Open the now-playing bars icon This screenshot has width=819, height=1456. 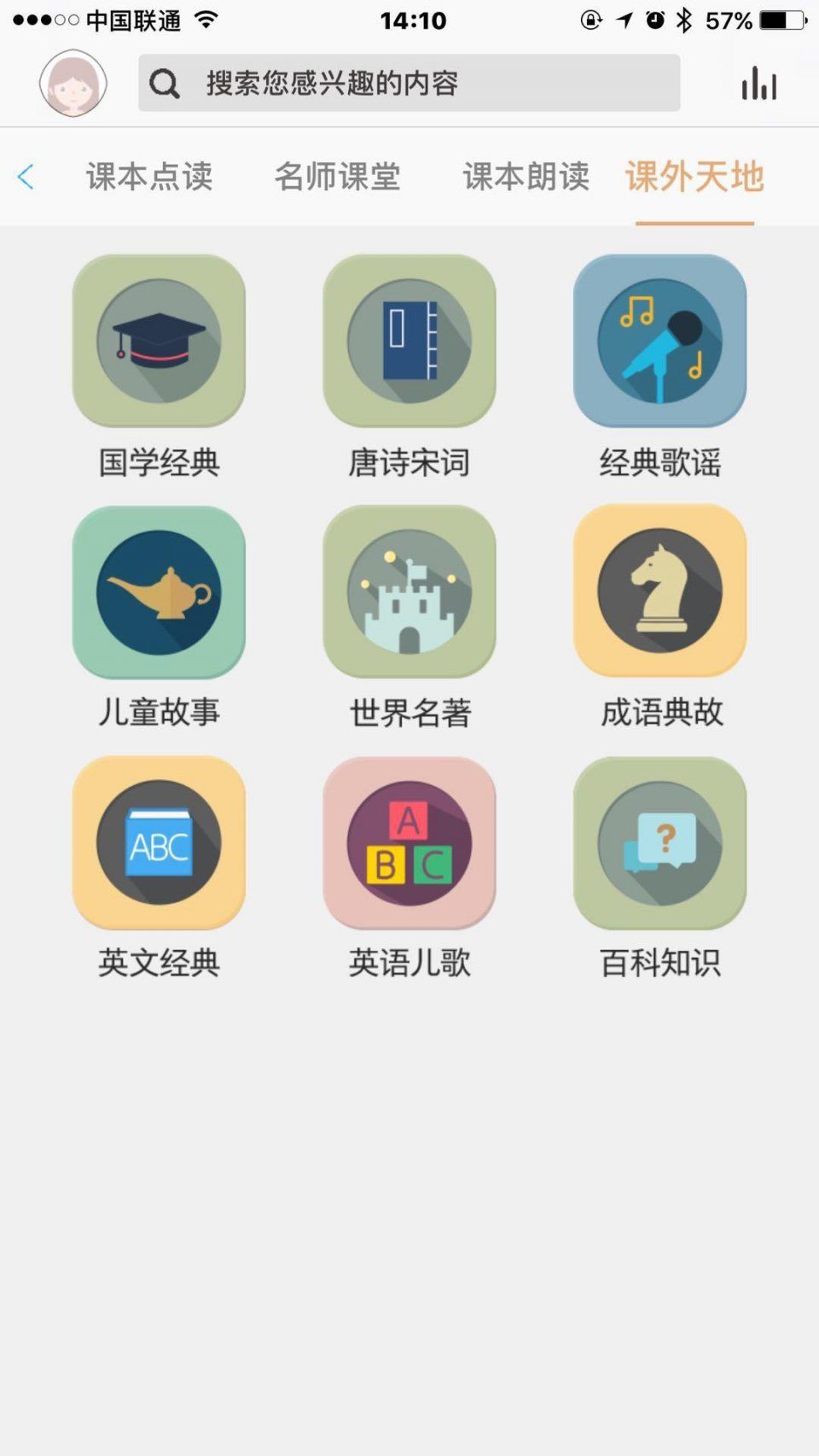pos(758,84)
